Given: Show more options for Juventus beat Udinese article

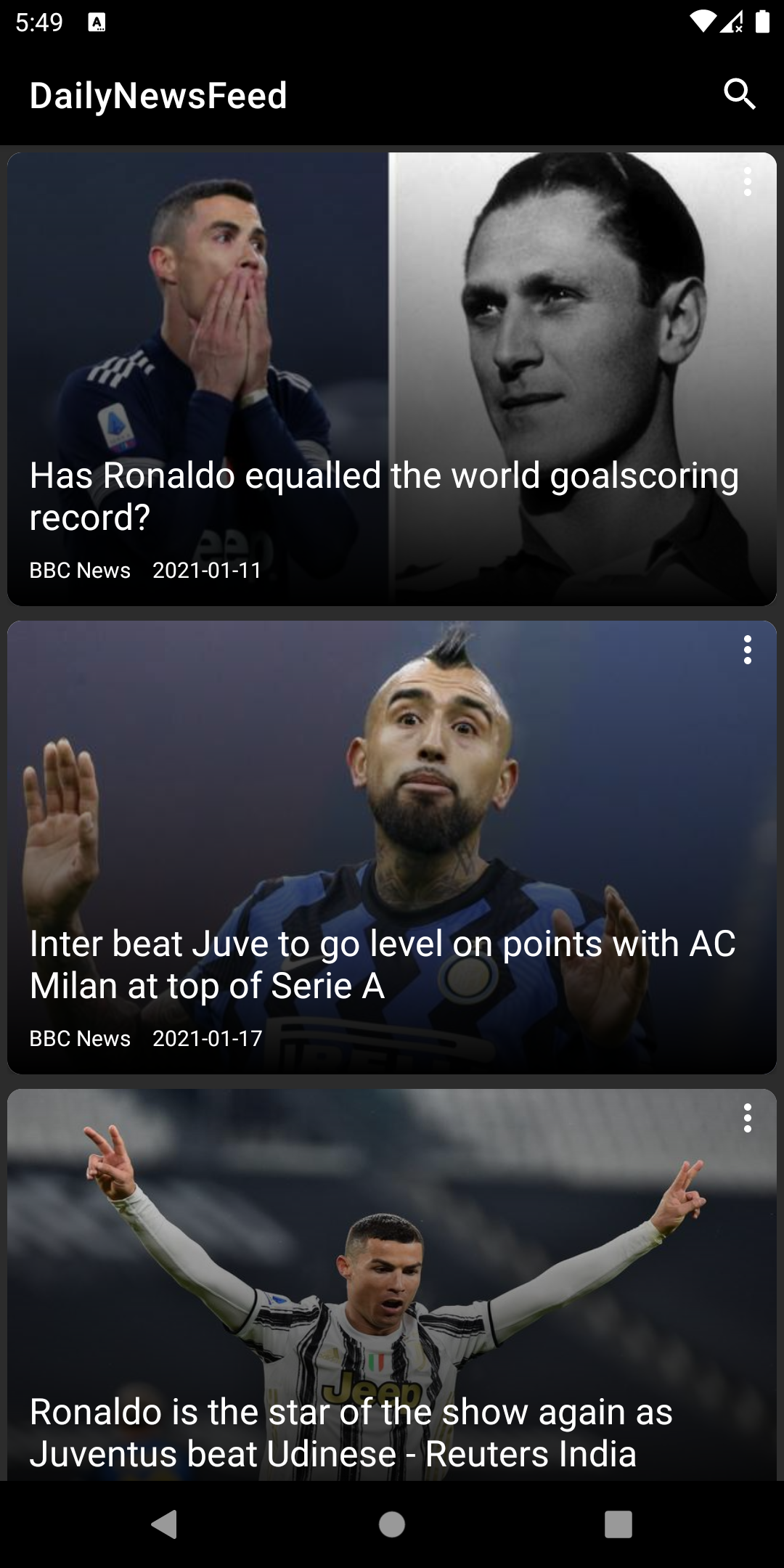Looking at the screenshot, I should pyautogui.click(x=747, y=1118).
